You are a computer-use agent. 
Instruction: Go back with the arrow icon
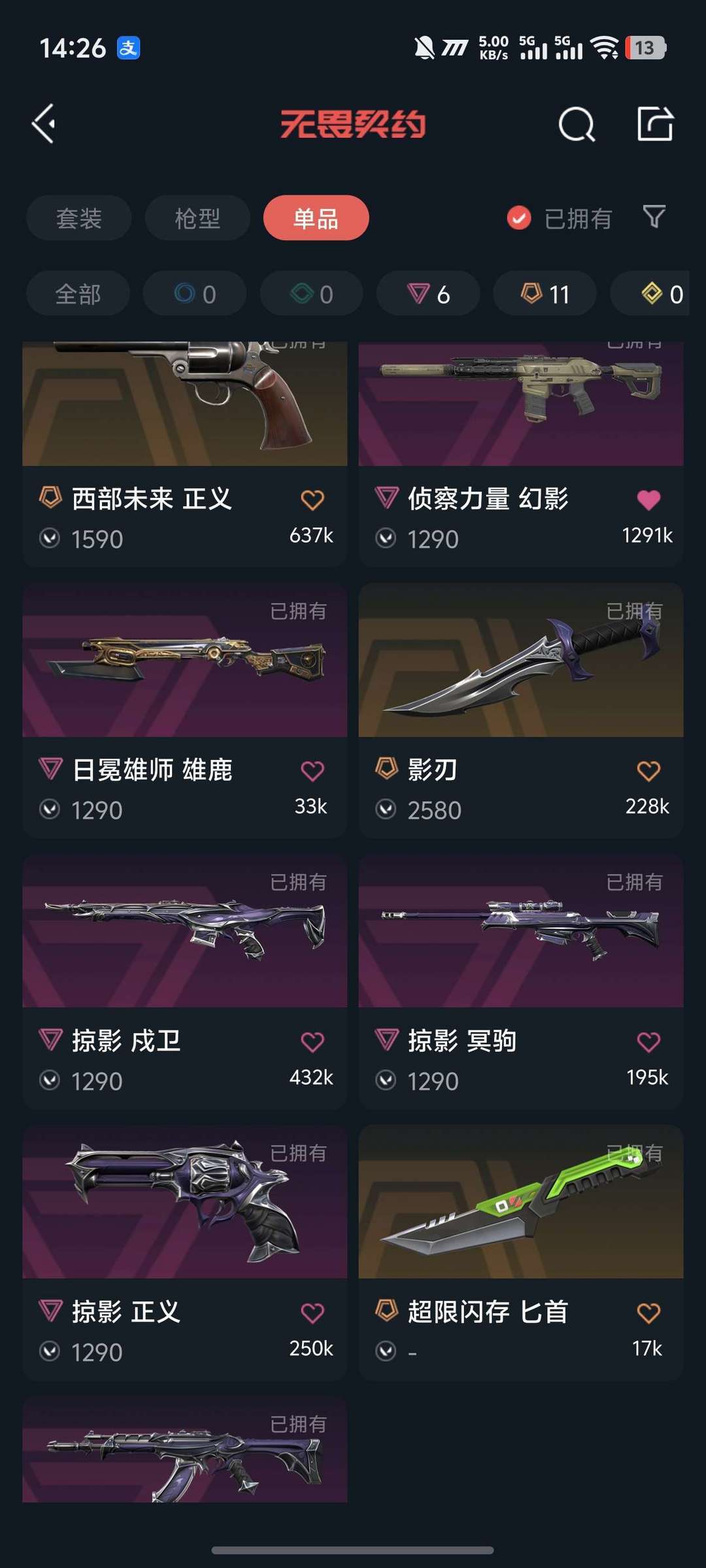[44, 124]
